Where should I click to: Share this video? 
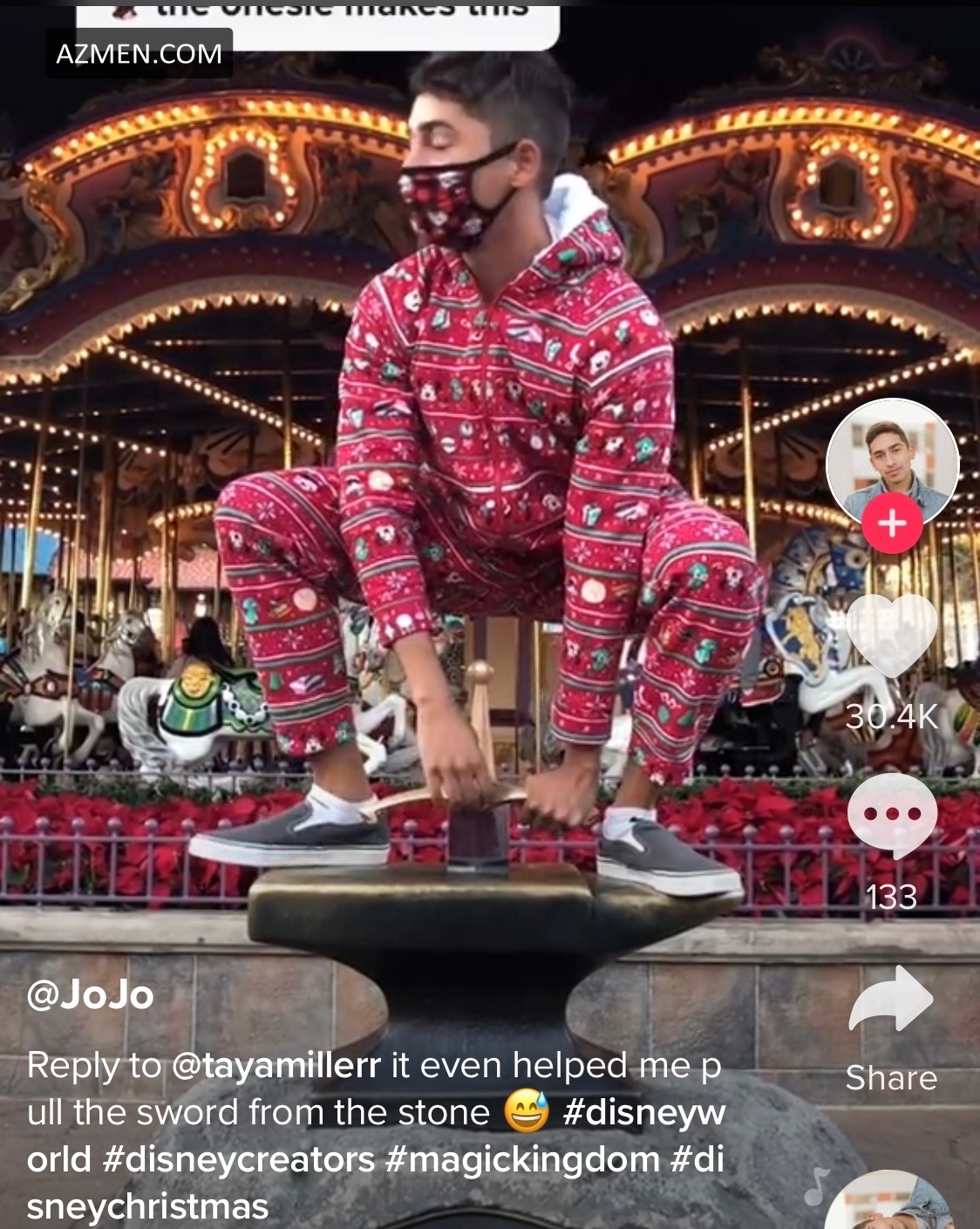tap(891, 1003)
